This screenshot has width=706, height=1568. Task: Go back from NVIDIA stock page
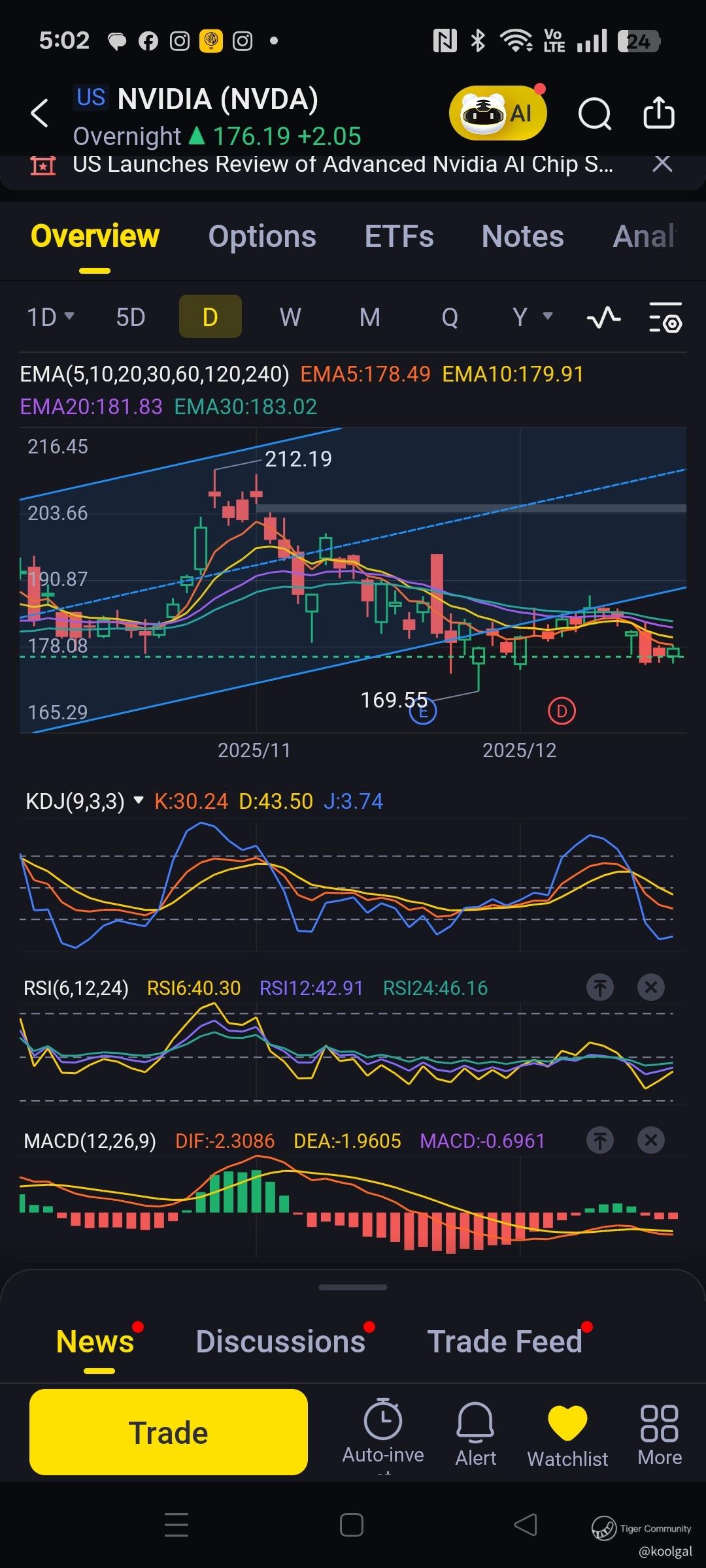[x=41, y=114]
